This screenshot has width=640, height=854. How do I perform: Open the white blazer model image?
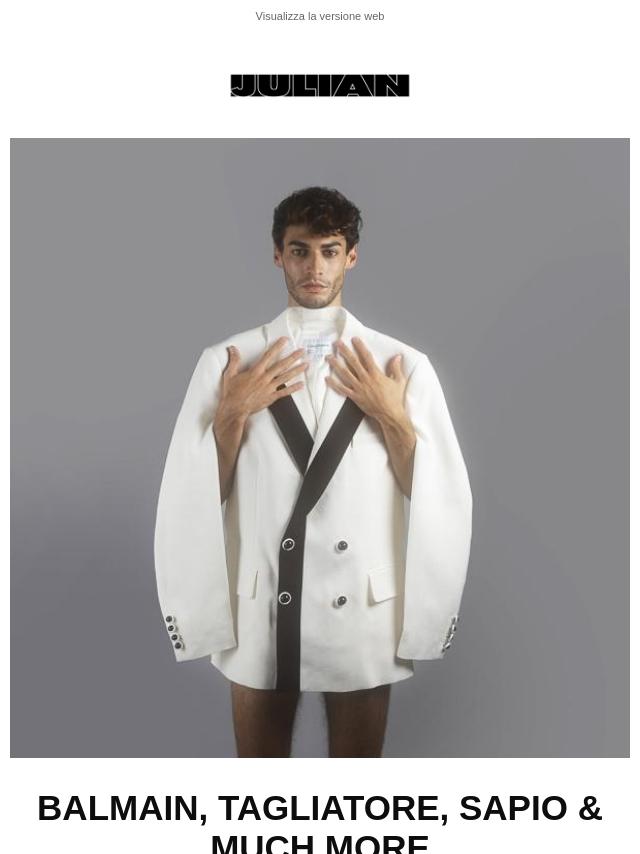[x=320, y=447]
